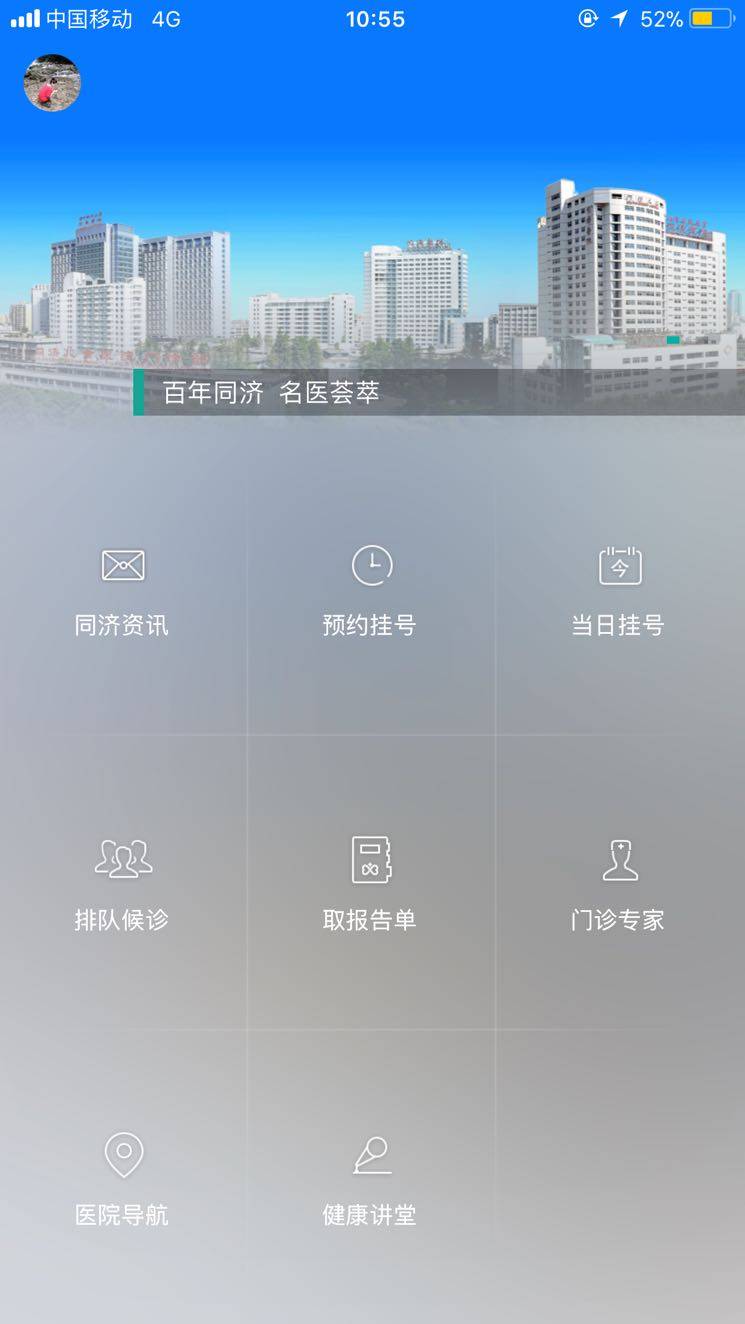
Task: Open the user profile avatar
Action: [x=52, y=83]
